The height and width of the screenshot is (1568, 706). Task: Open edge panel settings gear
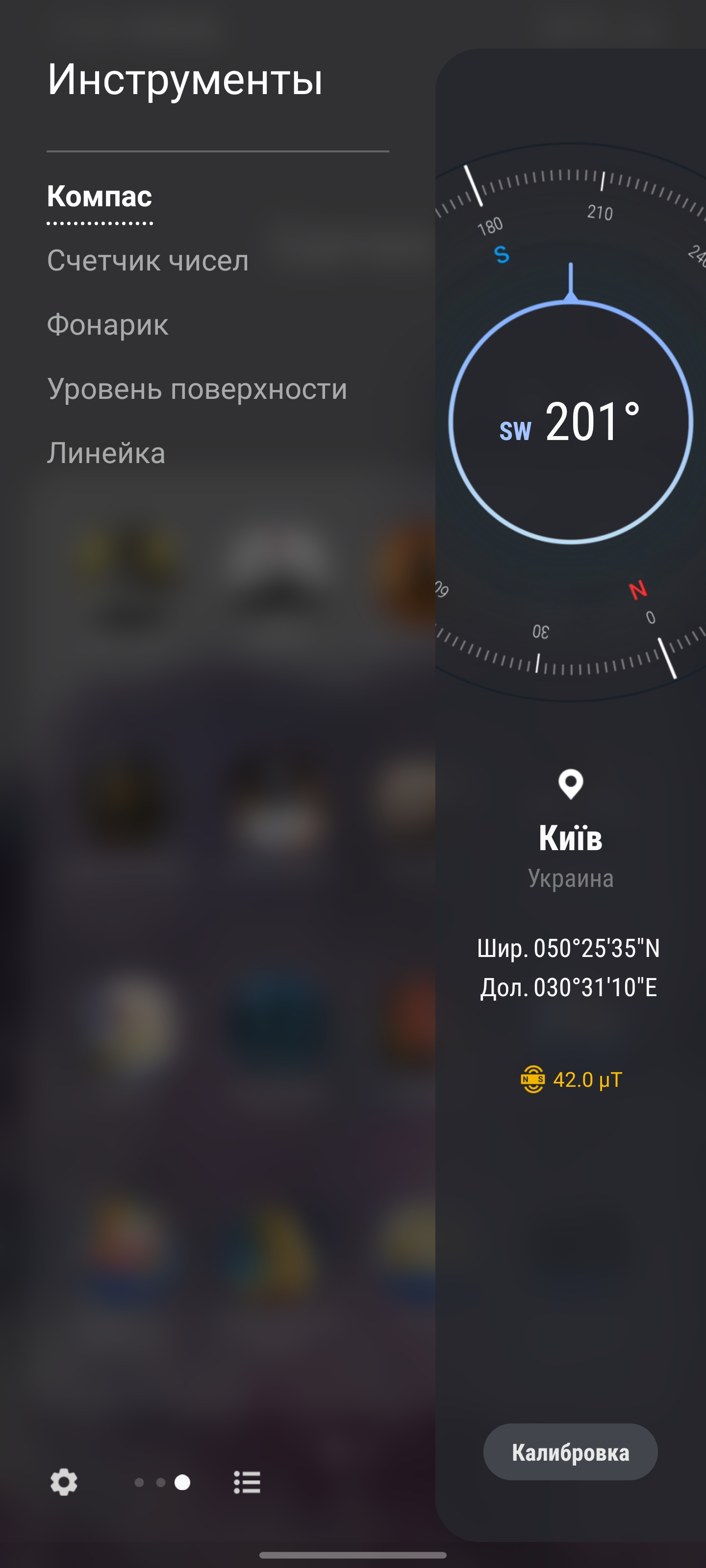[64, 1482]
